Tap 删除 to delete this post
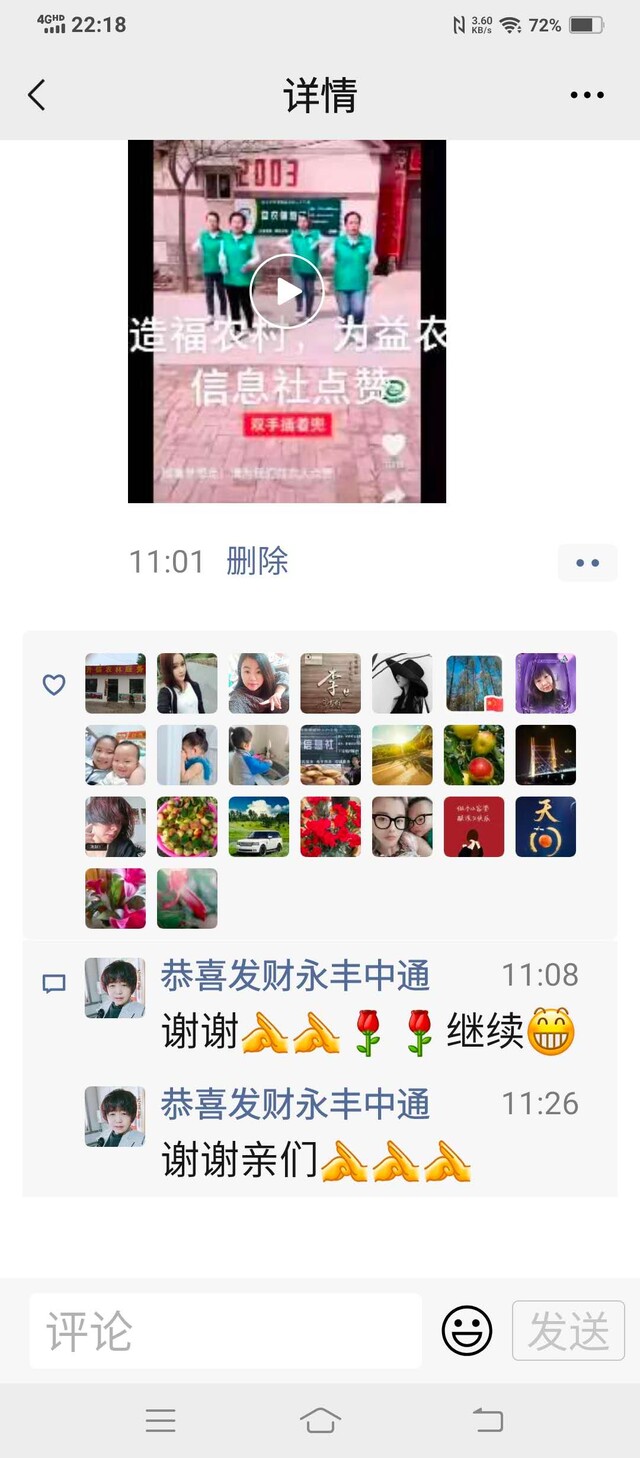The height and width of the screenshot is (1458, 640). (257, 561)
